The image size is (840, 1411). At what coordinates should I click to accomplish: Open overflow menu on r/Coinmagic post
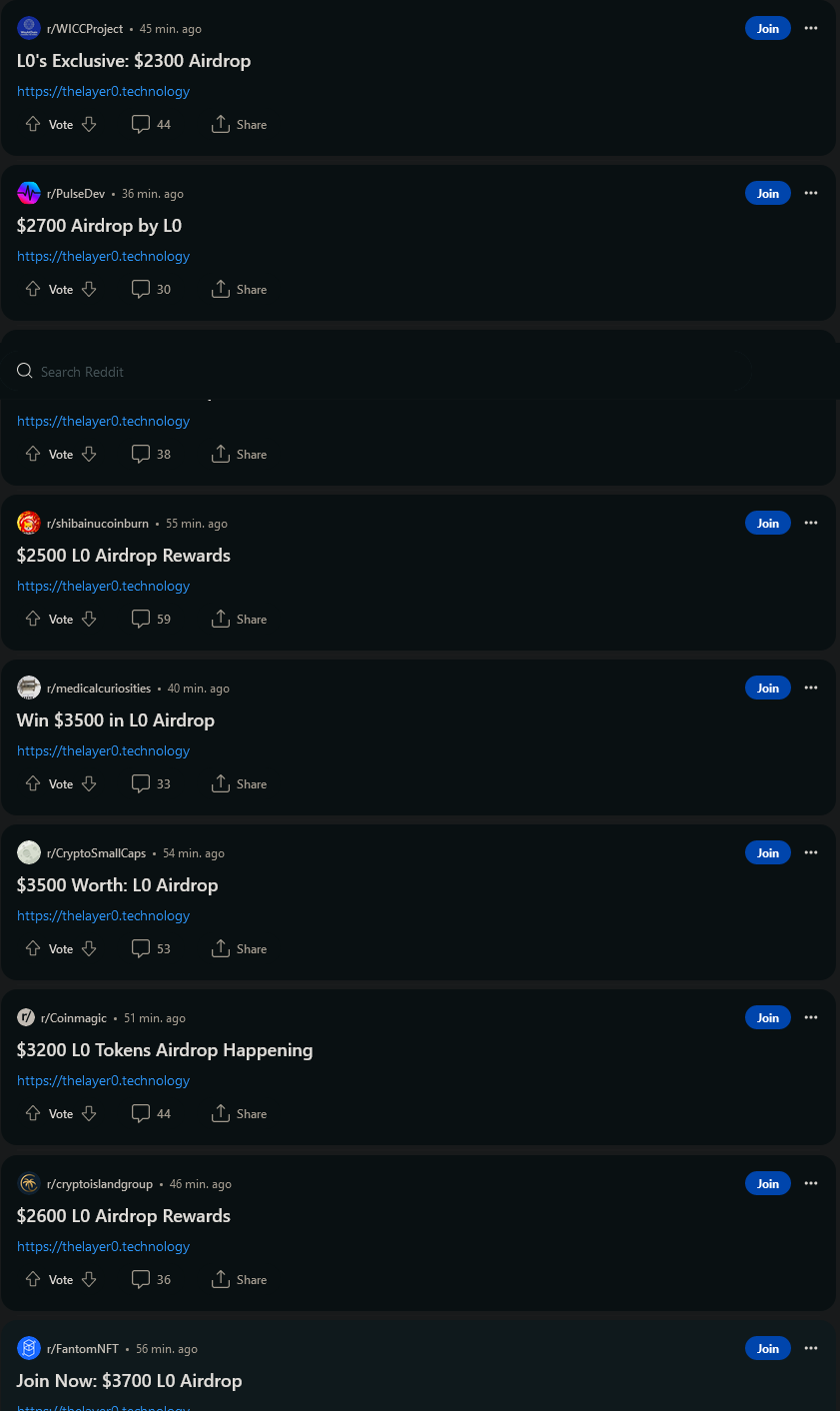811,1017
